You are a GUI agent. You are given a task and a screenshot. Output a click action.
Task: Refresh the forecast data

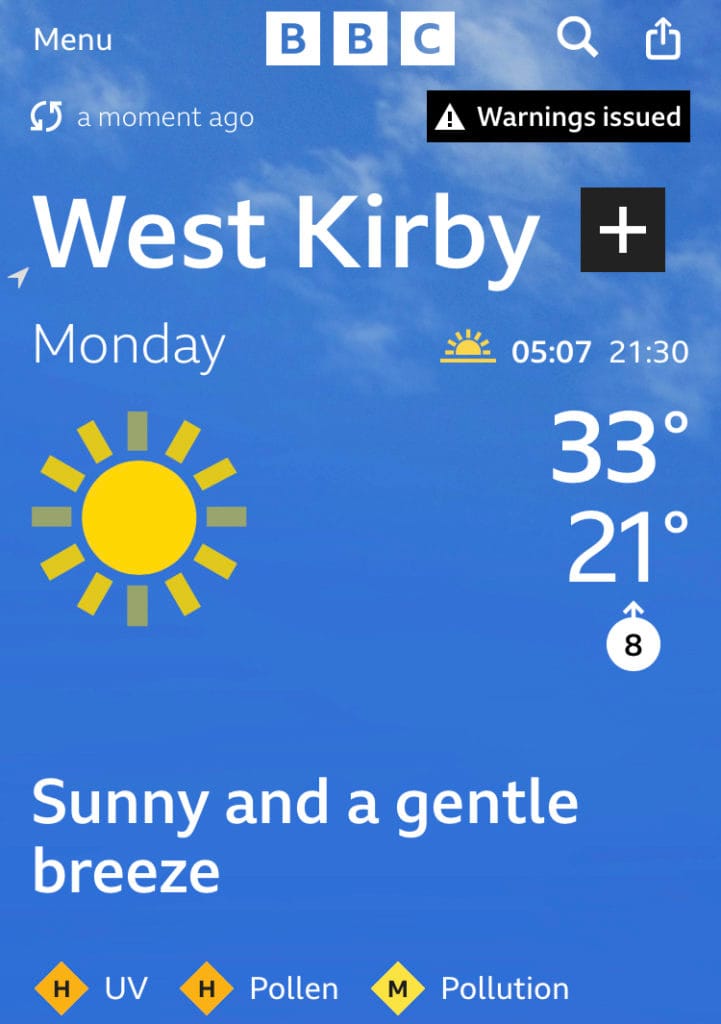click(x=46, y=118)
